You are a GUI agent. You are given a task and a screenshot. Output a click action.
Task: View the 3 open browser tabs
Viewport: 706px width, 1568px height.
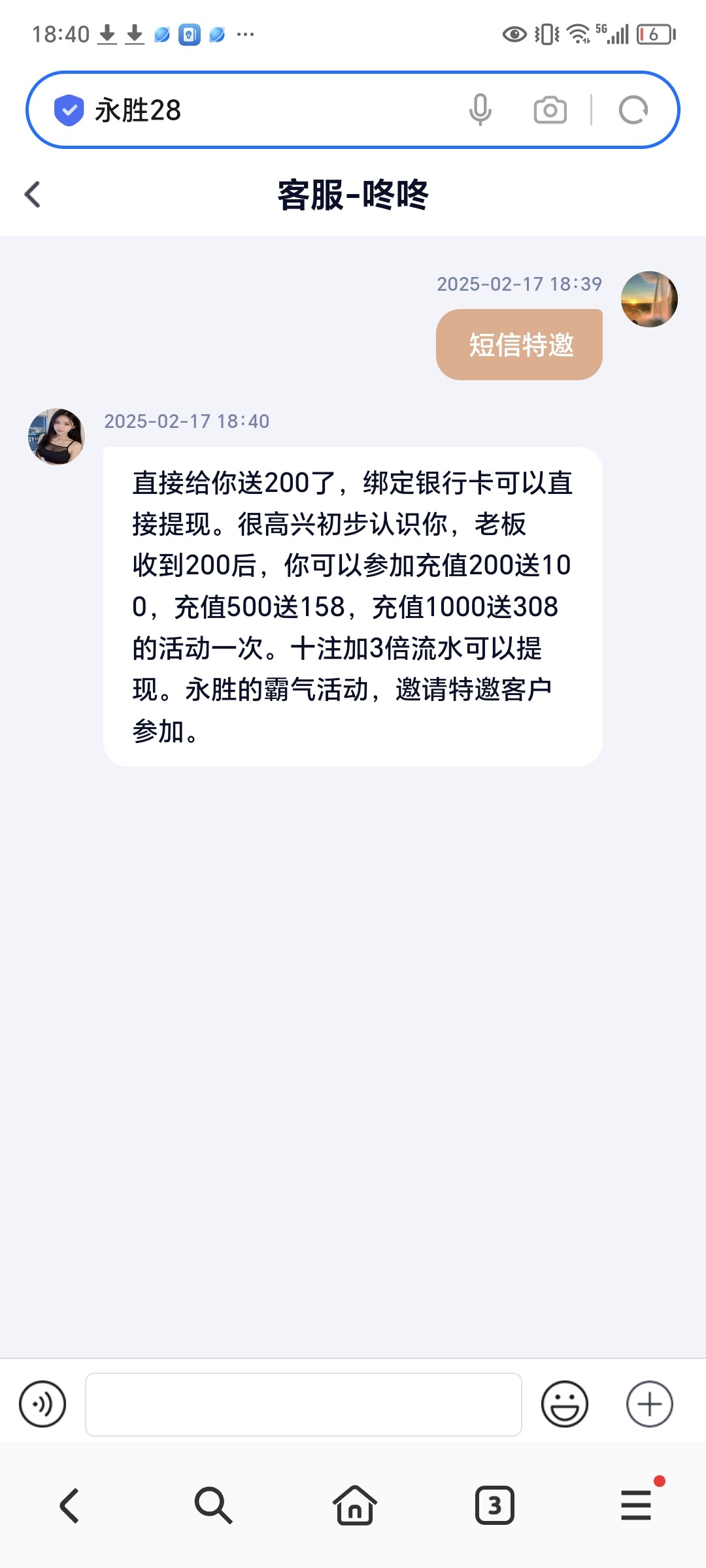tap(494, 1505)
